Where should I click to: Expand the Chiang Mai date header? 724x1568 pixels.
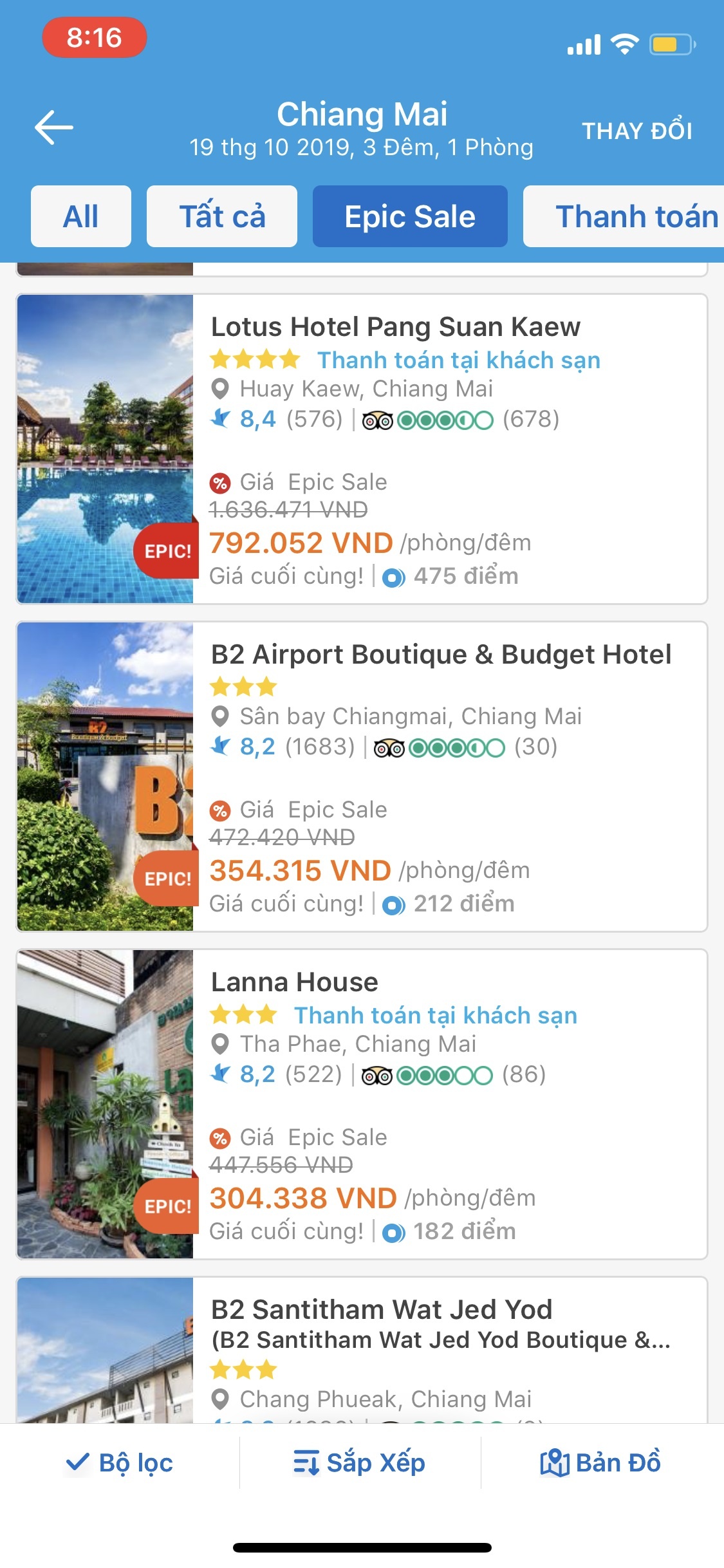[362, 129]
